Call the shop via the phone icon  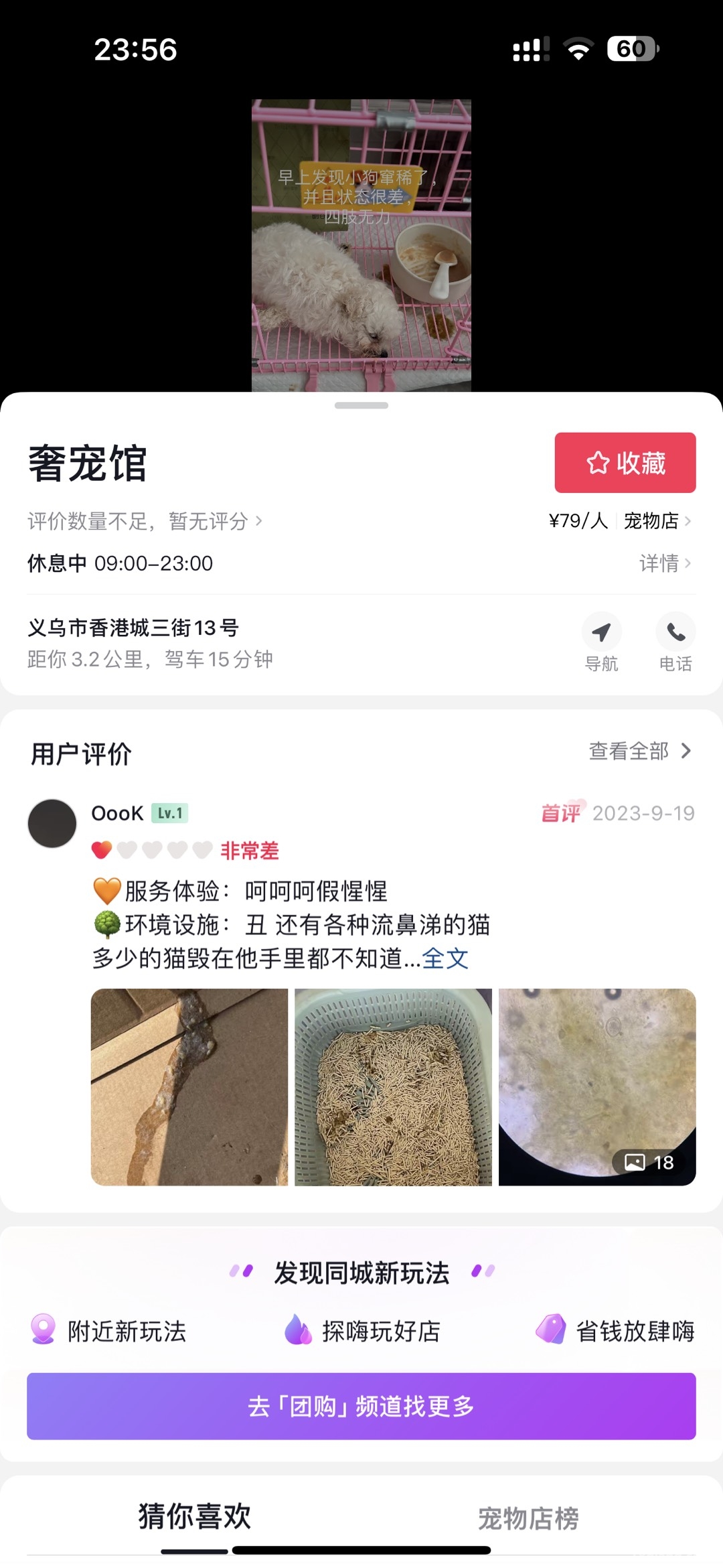tap(675, 642)
